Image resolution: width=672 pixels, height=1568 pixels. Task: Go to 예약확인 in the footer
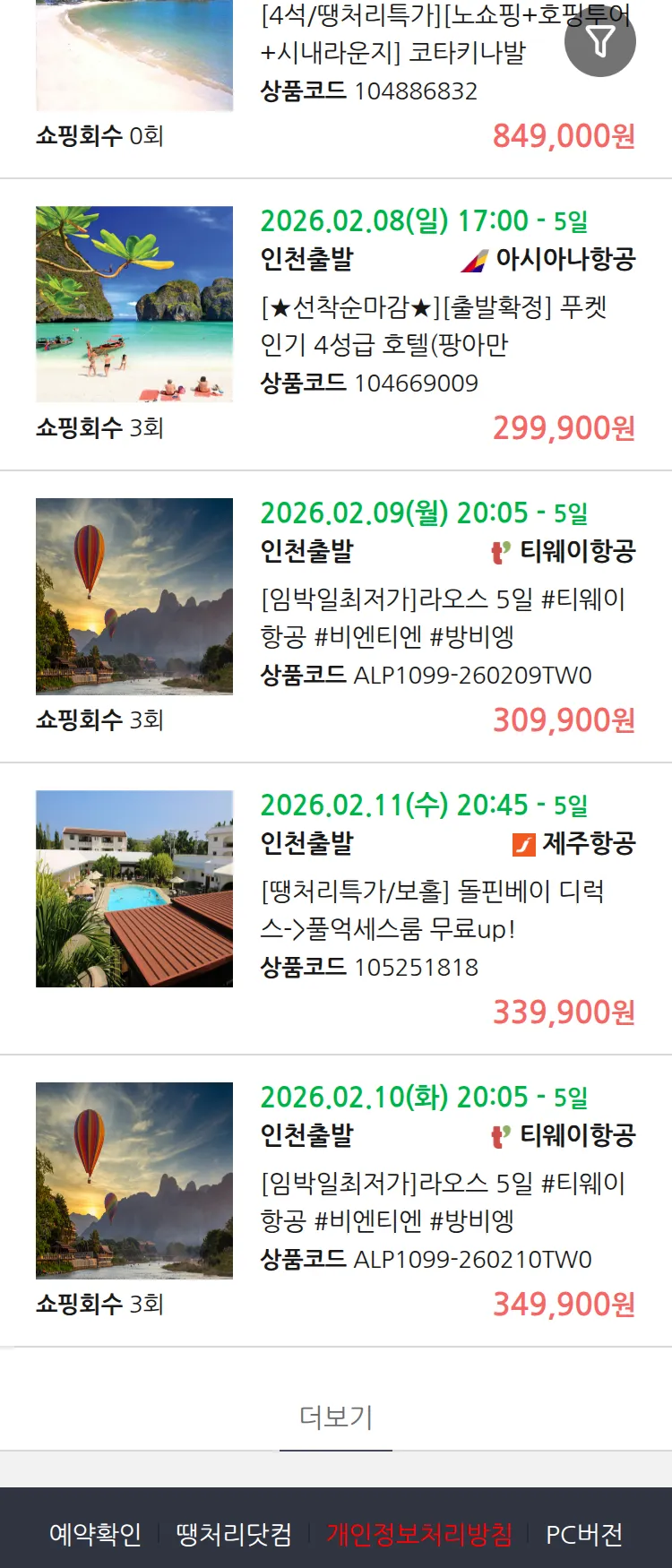(x=95, y=1534)
